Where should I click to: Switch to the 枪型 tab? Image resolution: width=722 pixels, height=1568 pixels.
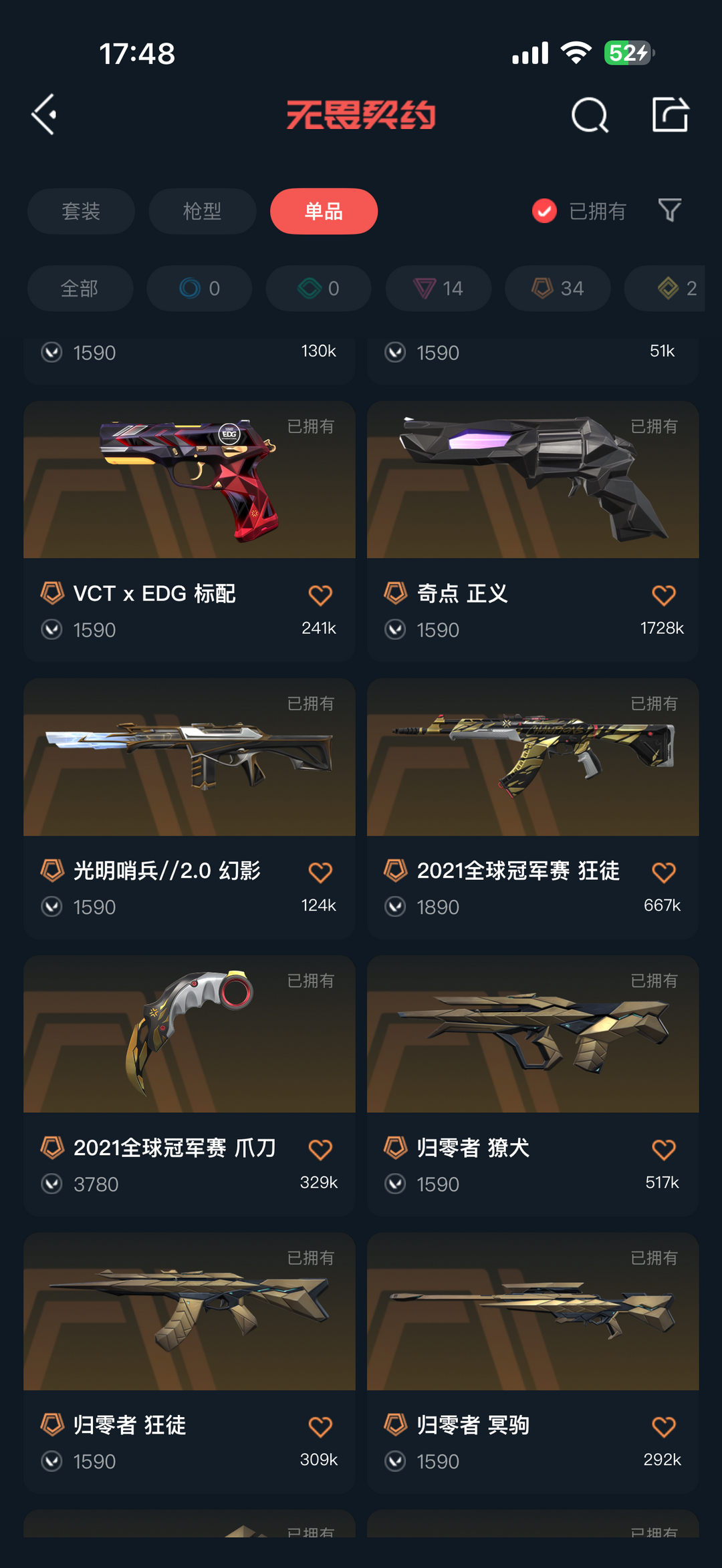[x=202, y=211]
